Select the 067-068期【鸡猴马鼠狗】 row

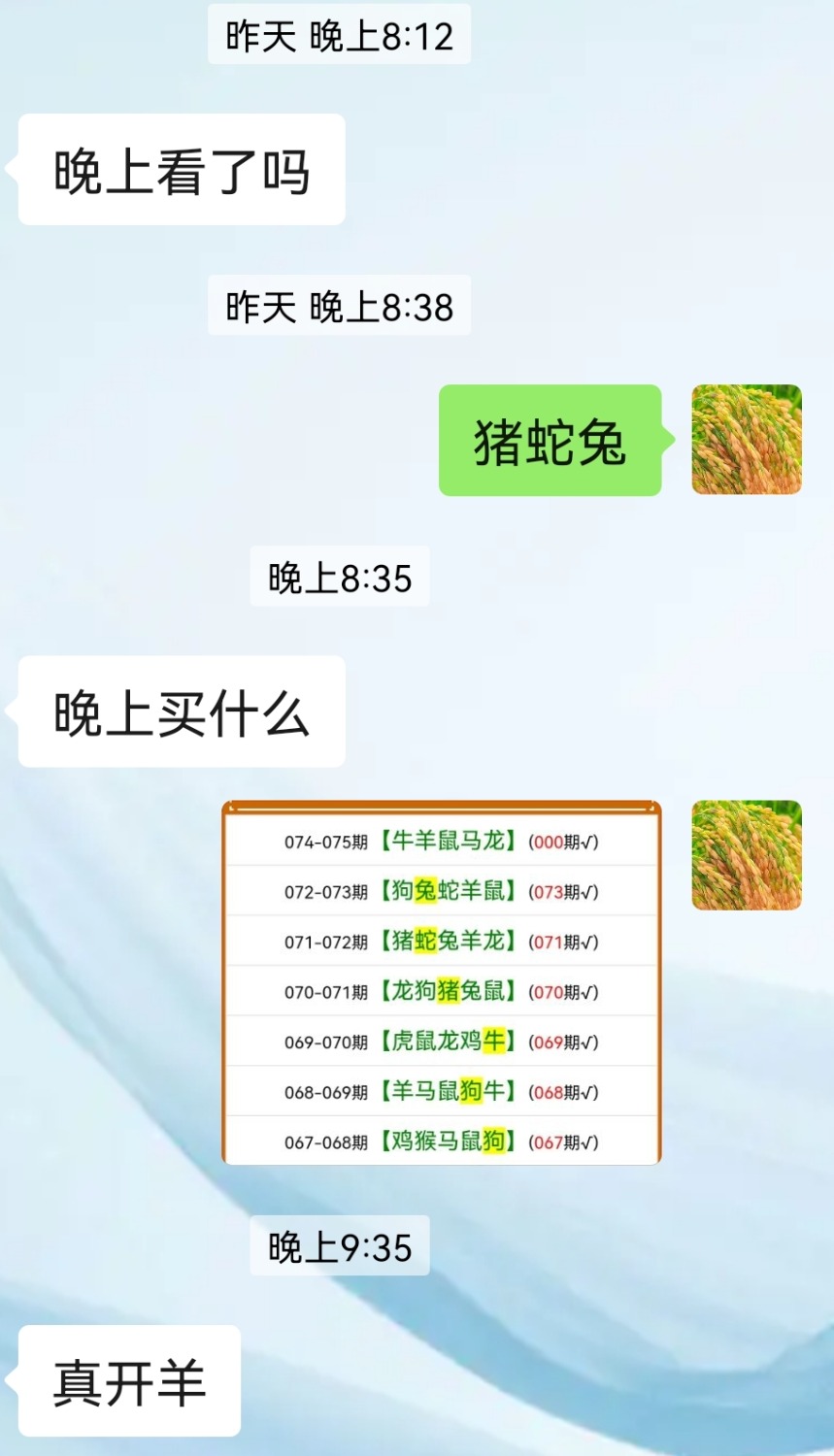click(x=442, y=1141)
